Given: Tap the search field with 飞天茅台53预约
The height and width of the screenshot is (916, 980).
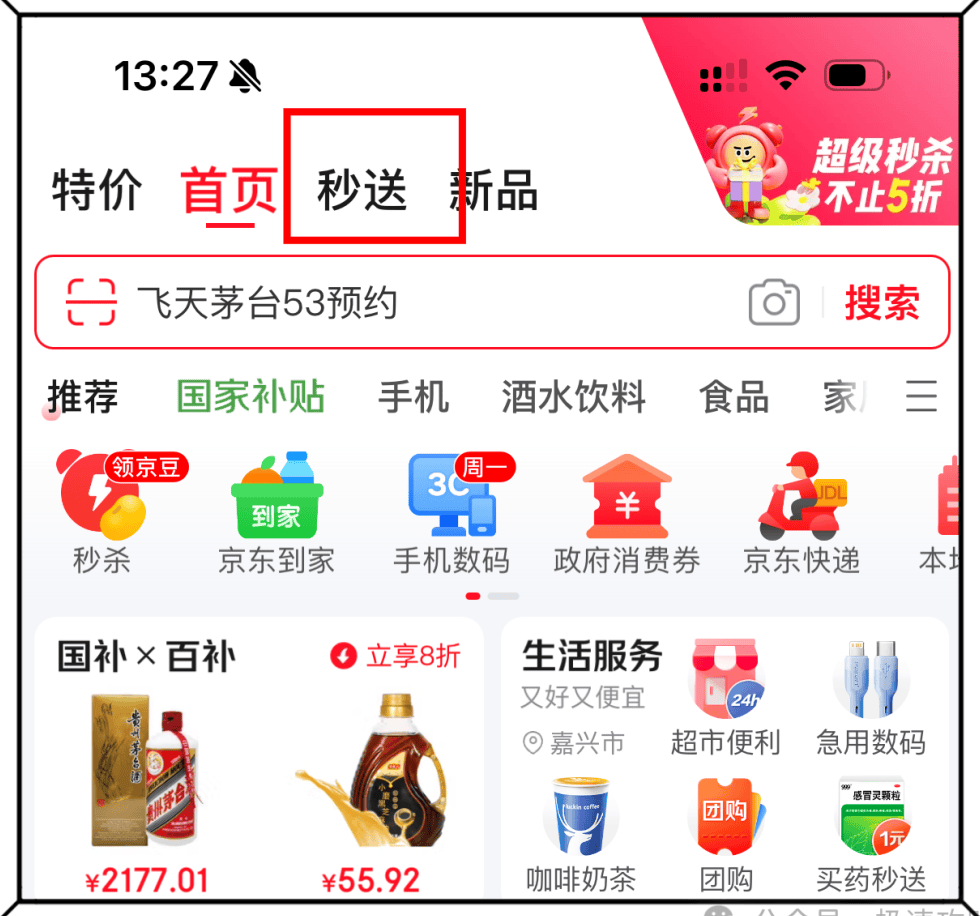Looking at the screenshot, I should [400, 303].
